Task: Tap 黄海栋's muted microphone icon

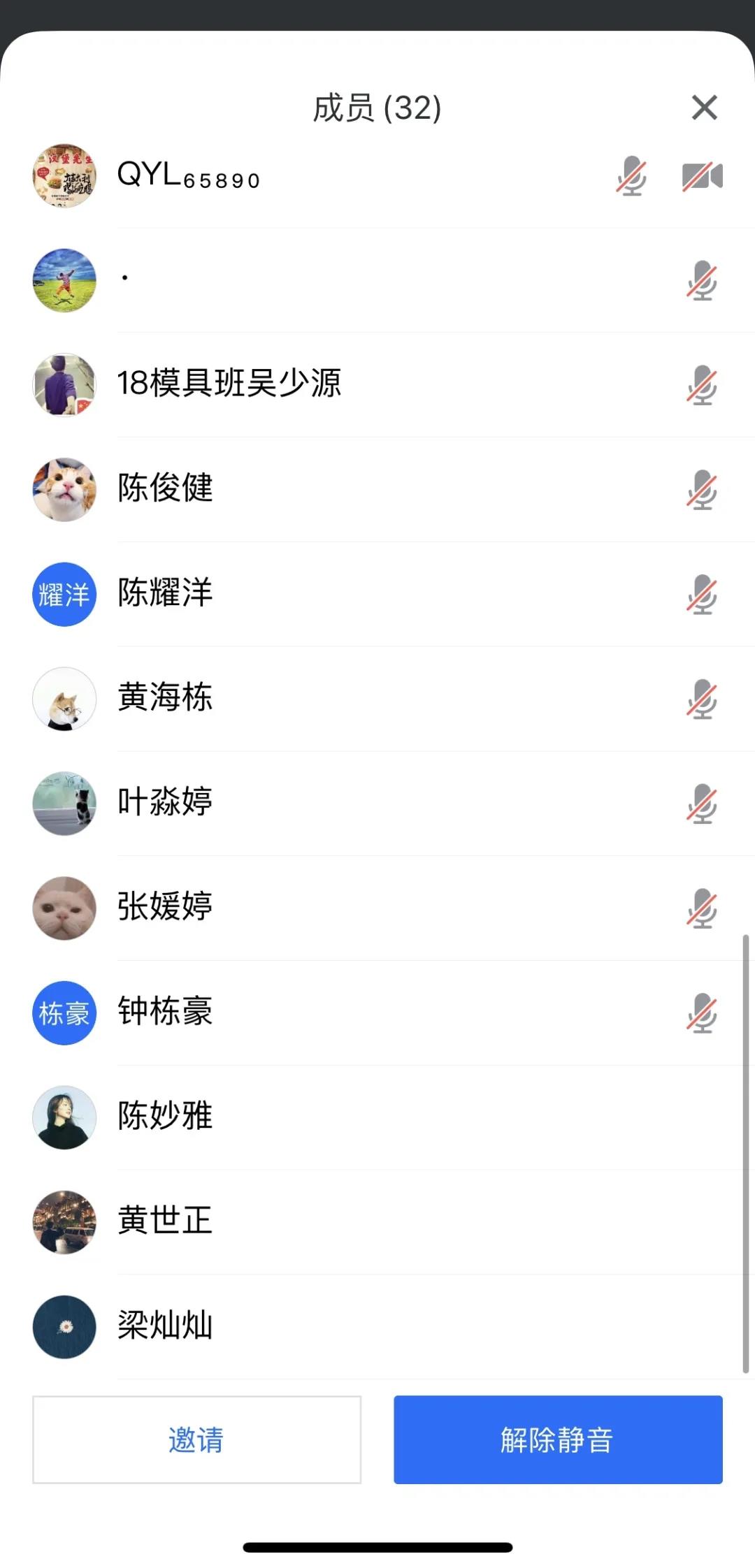Action: [701, 699]
